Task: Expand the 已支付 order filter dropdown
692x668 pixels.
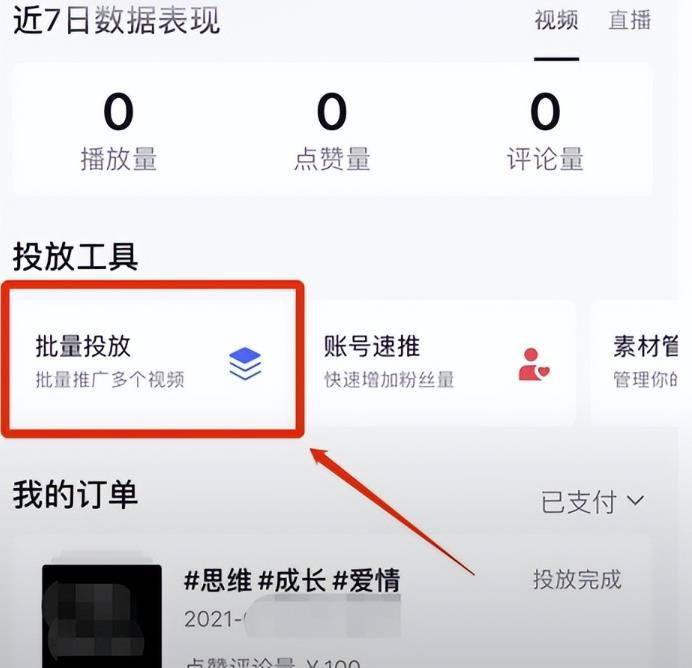Action: (x=593, y=502)
